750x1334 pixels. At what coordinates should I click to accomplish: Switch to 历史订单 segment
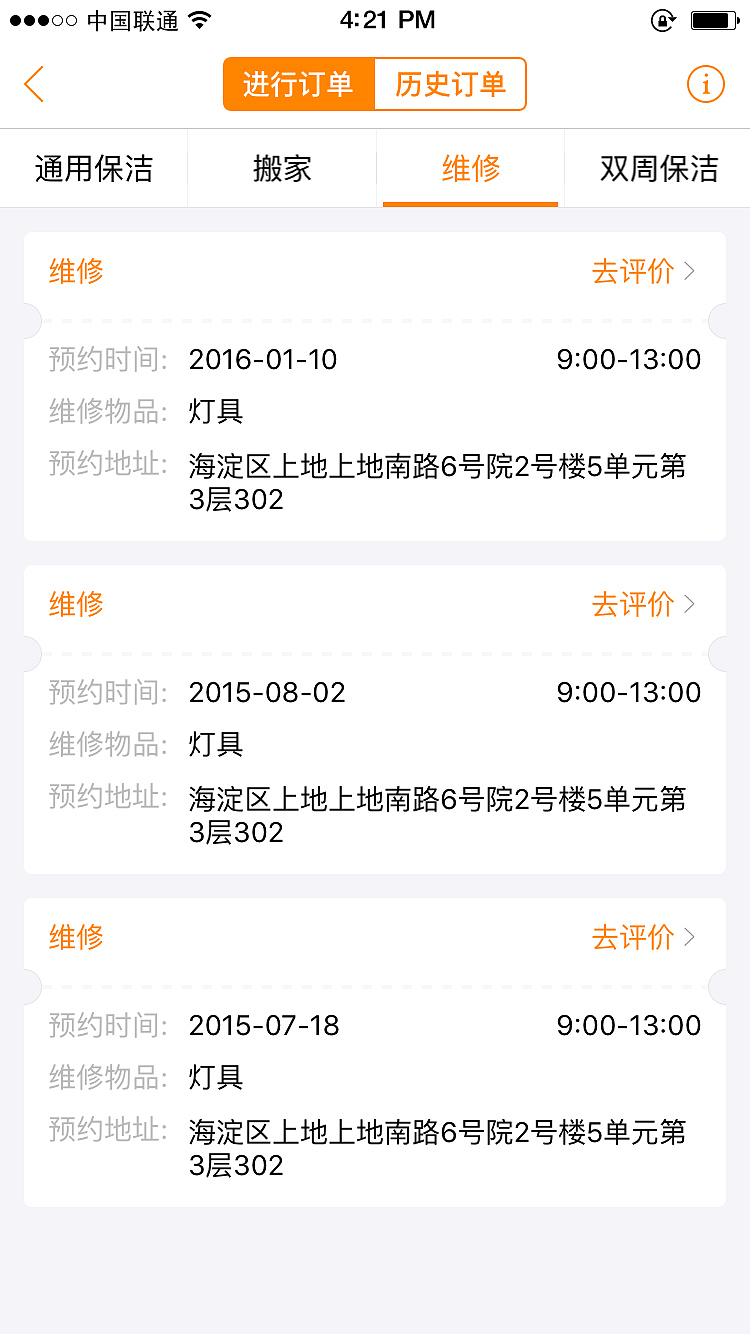450,84
